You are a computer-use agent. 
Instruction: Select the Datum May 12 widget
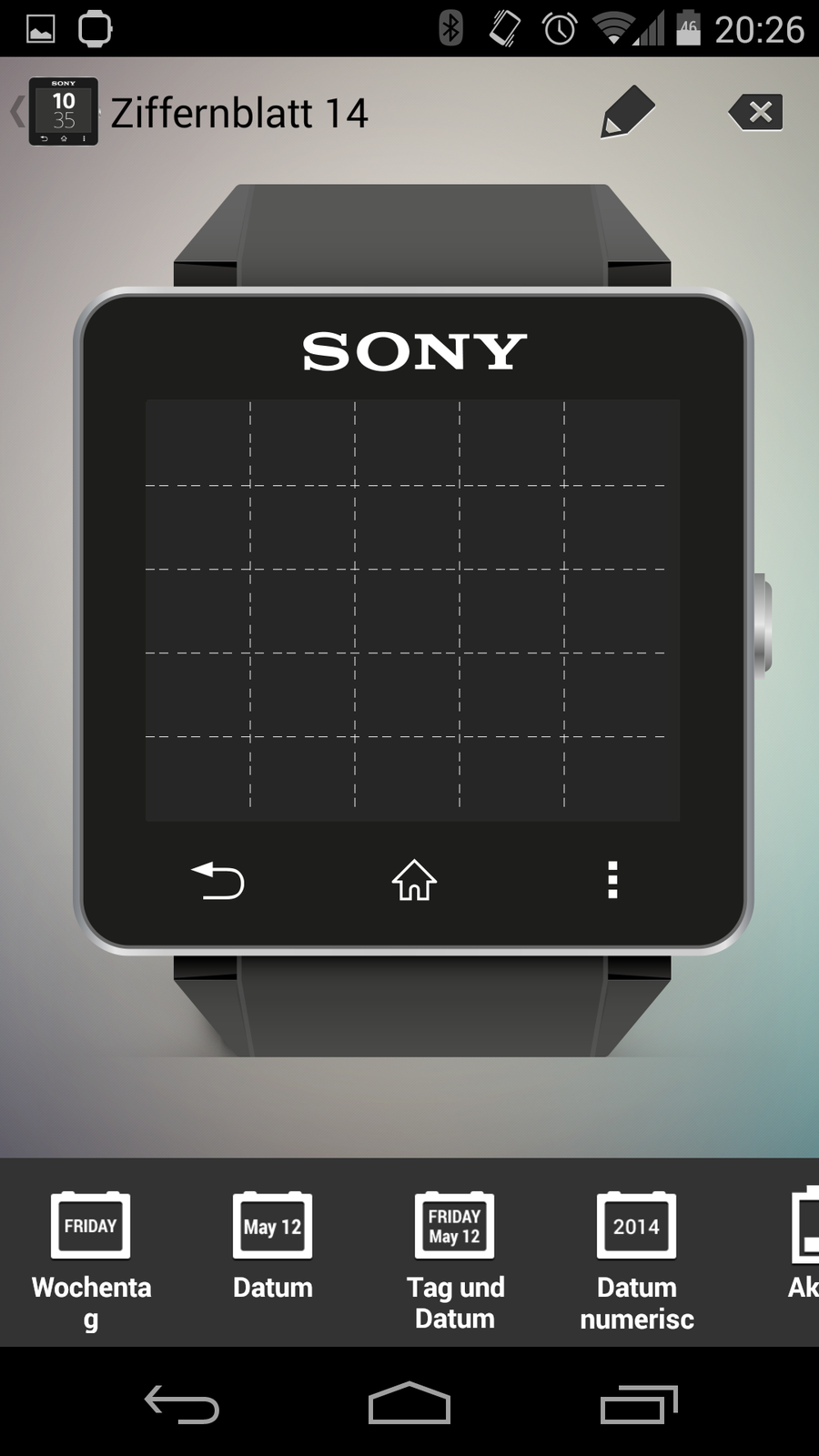click(272, 1245)
